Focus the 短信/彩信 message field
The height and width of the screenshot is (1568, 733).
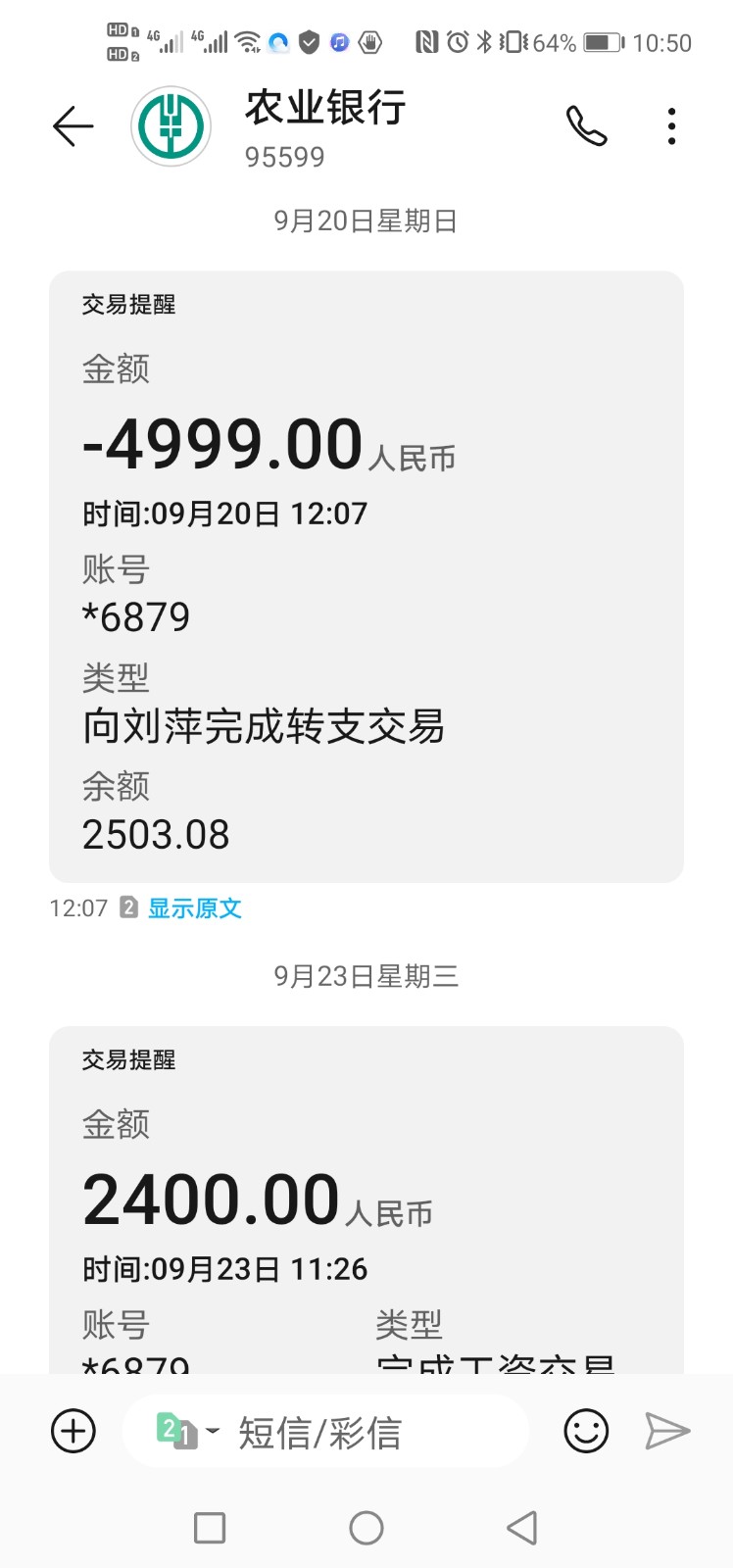(372, 1433)
